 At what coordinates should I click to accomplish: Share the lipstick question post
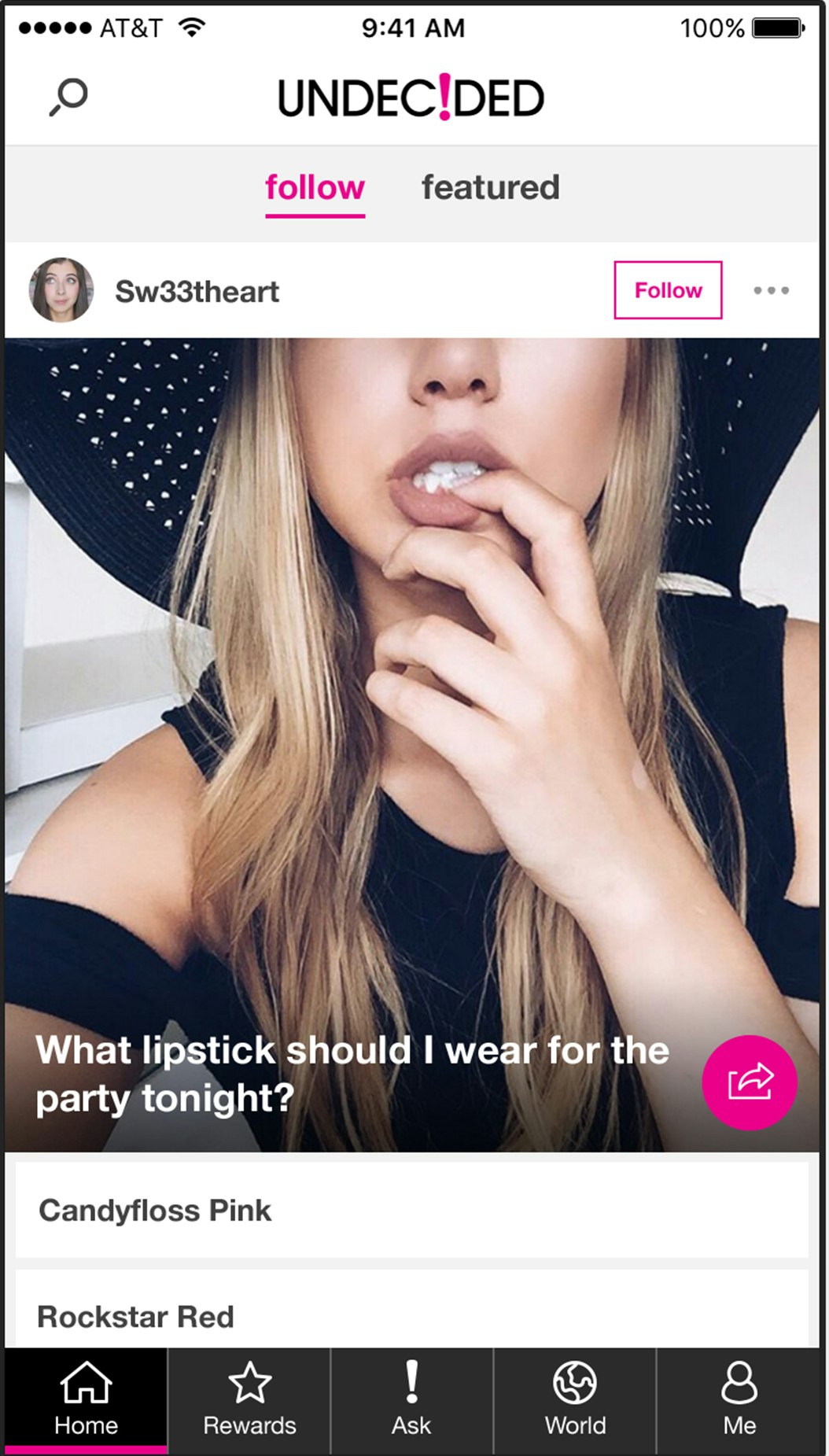pos(749,1082)
